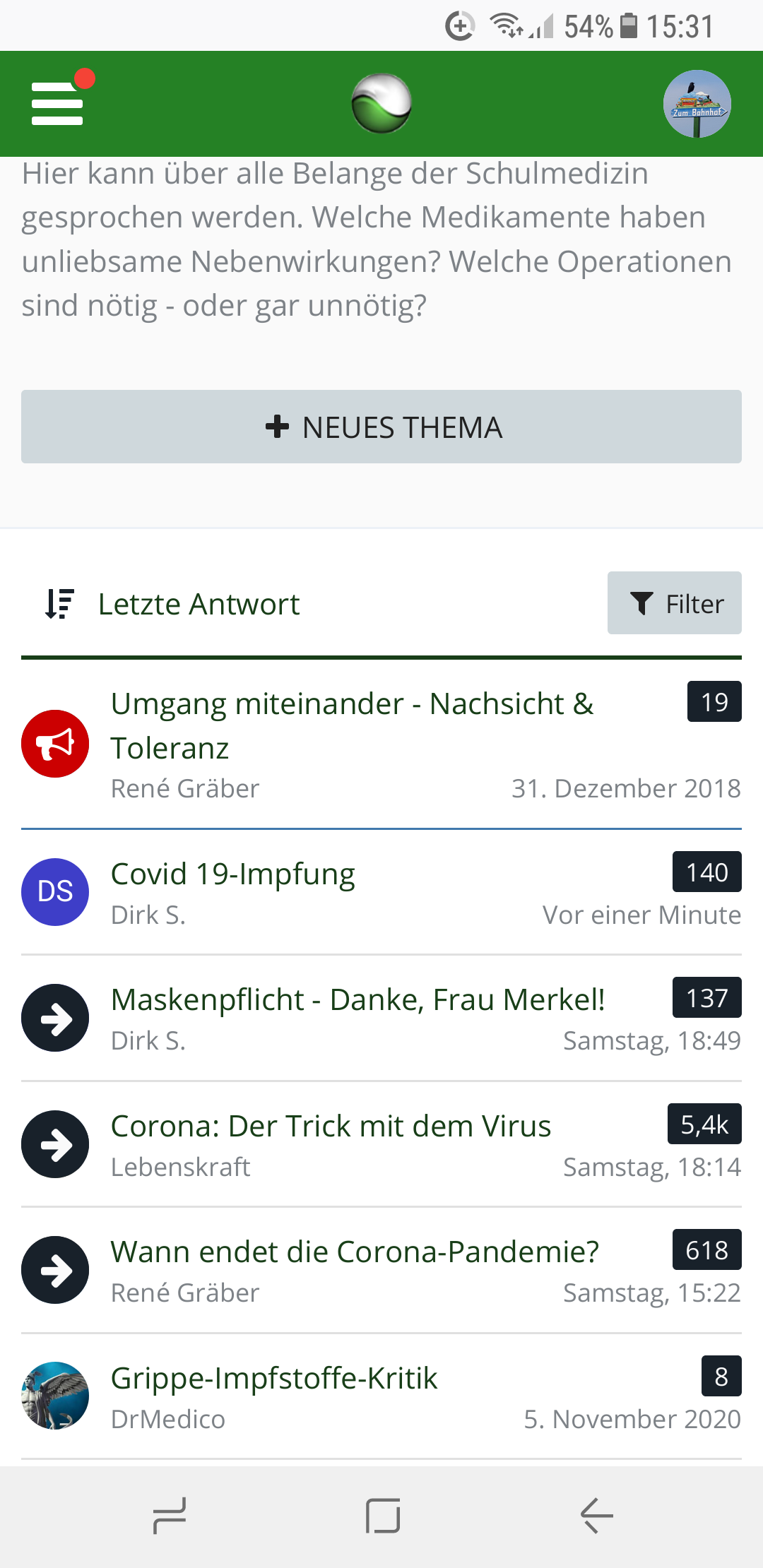Viewport: 763px width, 1568px height.
Task: View DrMedico's profile avatar
Action: (55, 1396)
